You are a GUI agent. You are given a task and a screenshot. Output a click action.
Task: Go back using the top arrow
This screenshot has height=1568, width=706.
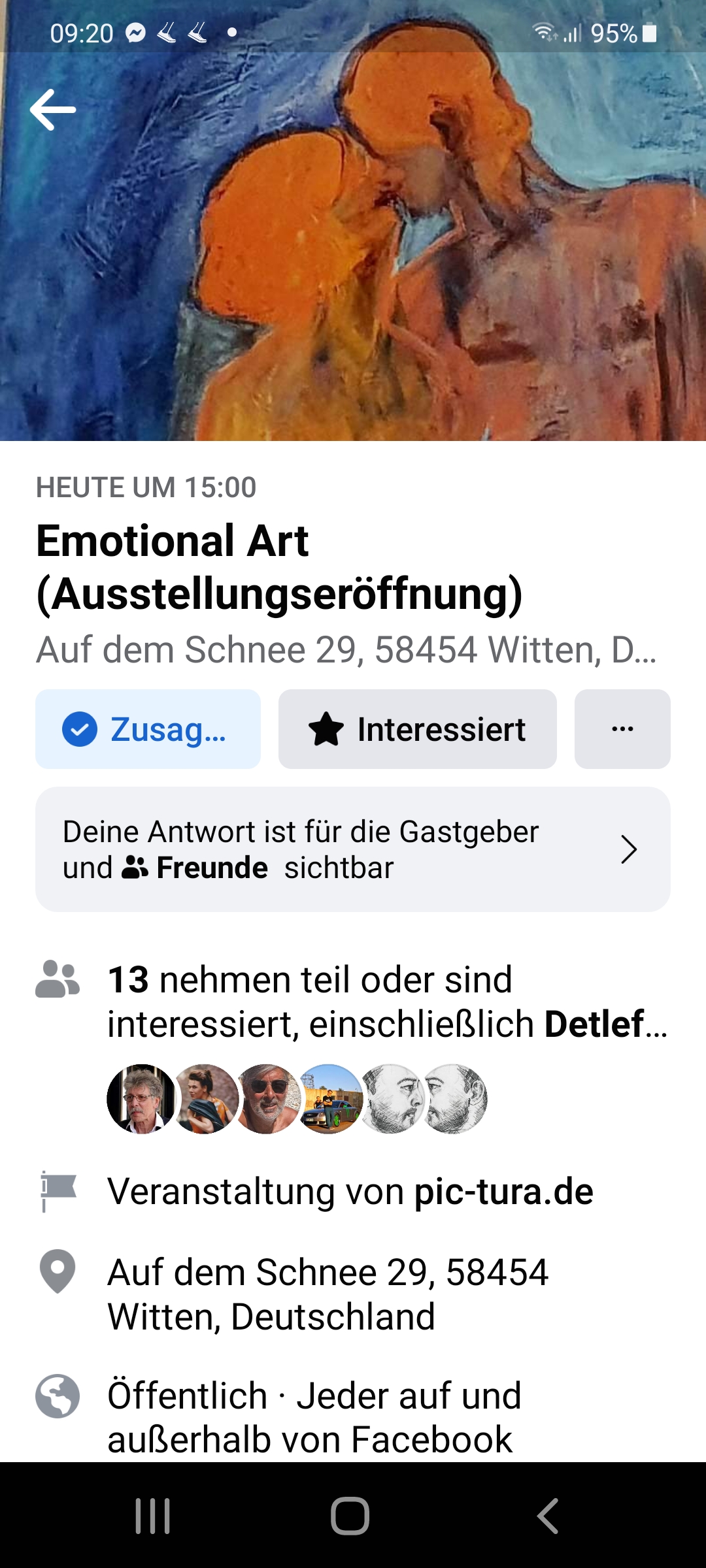[x=53, y=110]
